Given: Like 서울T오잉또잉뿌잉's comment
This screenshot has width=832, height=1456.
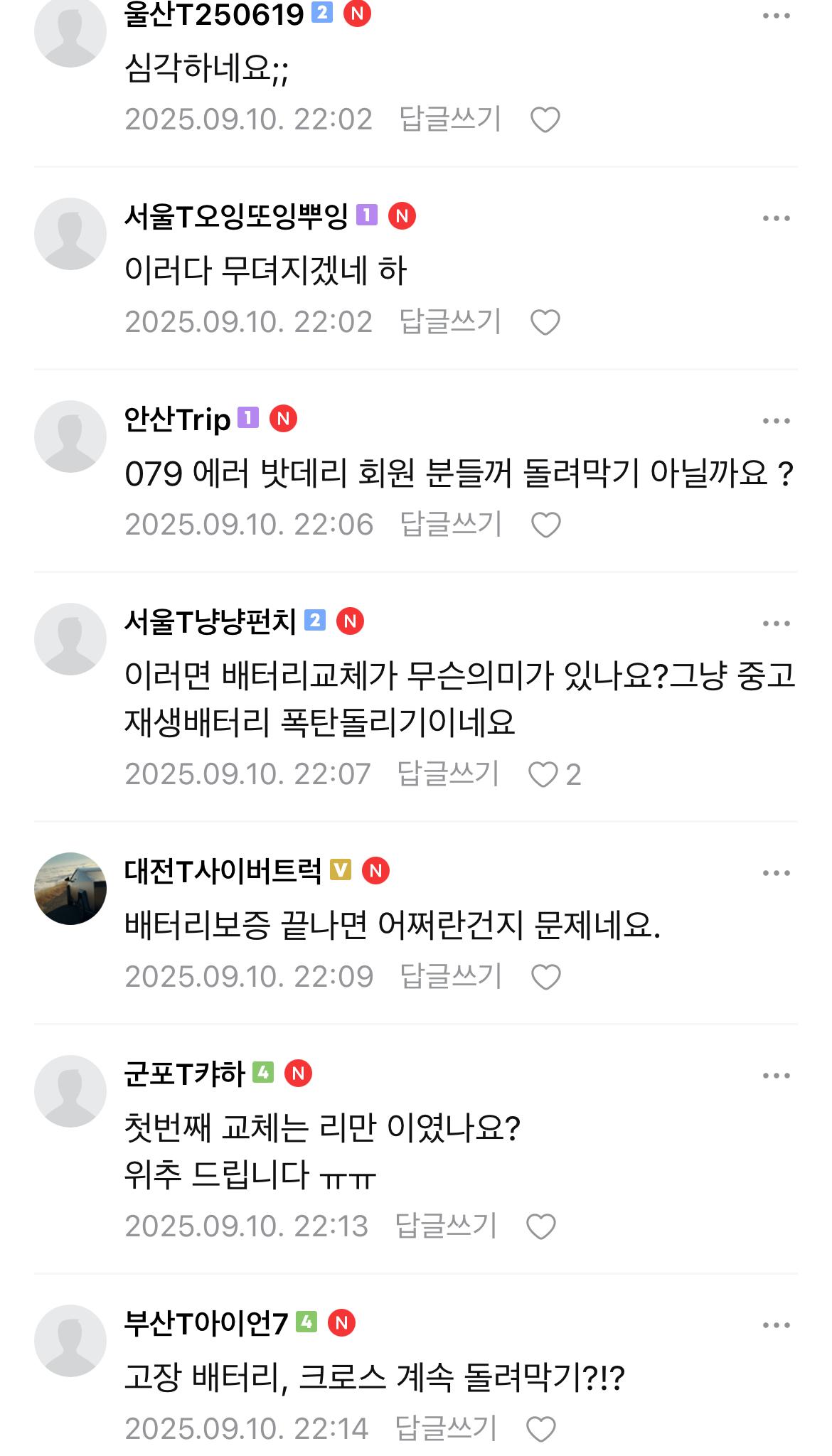Looking at the screenshot, I should pos(545,322).
